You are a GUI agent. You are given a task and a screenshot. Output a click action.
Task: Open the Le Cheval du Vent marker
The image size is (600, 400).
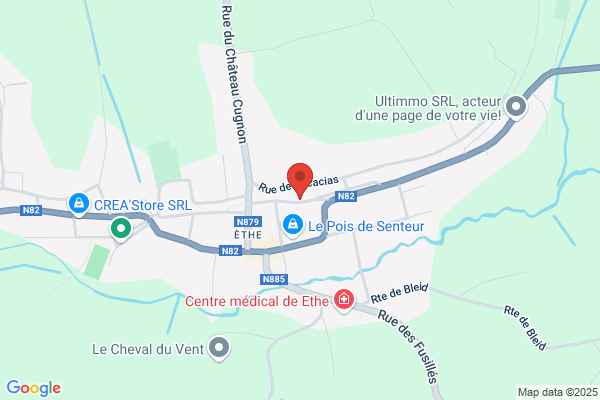tap(219, 348)
